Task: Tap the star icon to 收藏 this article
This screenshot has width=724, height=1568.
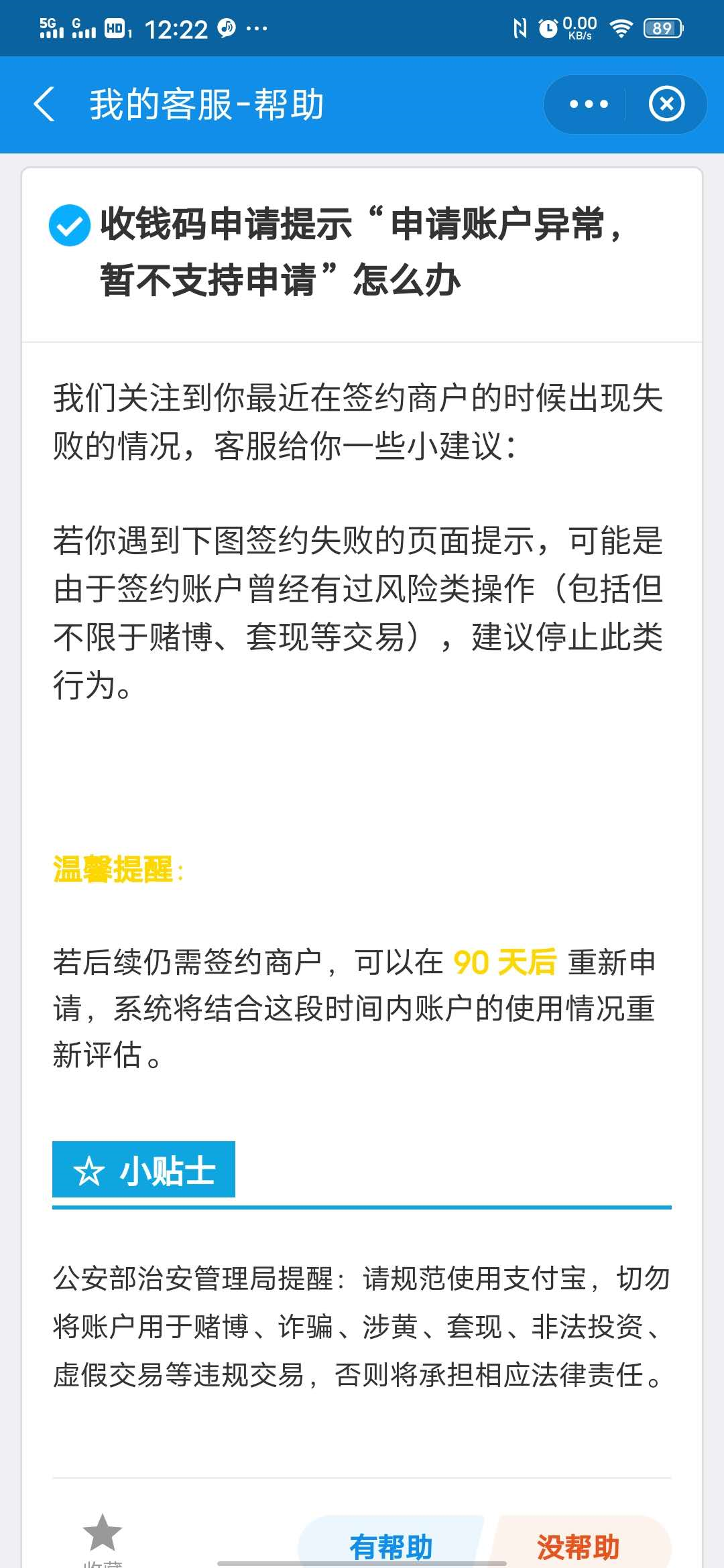Action: tap(102, 1533)
